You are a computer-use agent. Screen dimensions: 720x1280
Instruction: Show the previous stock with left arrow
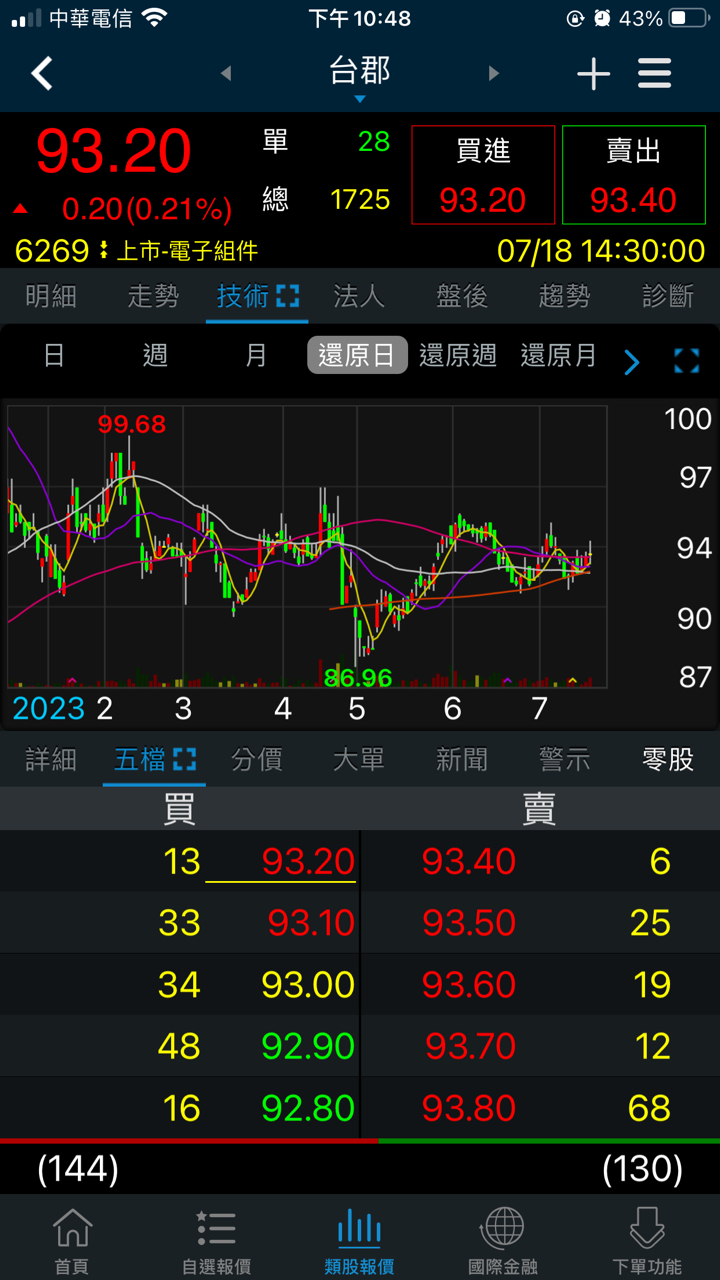pos(226,73)
